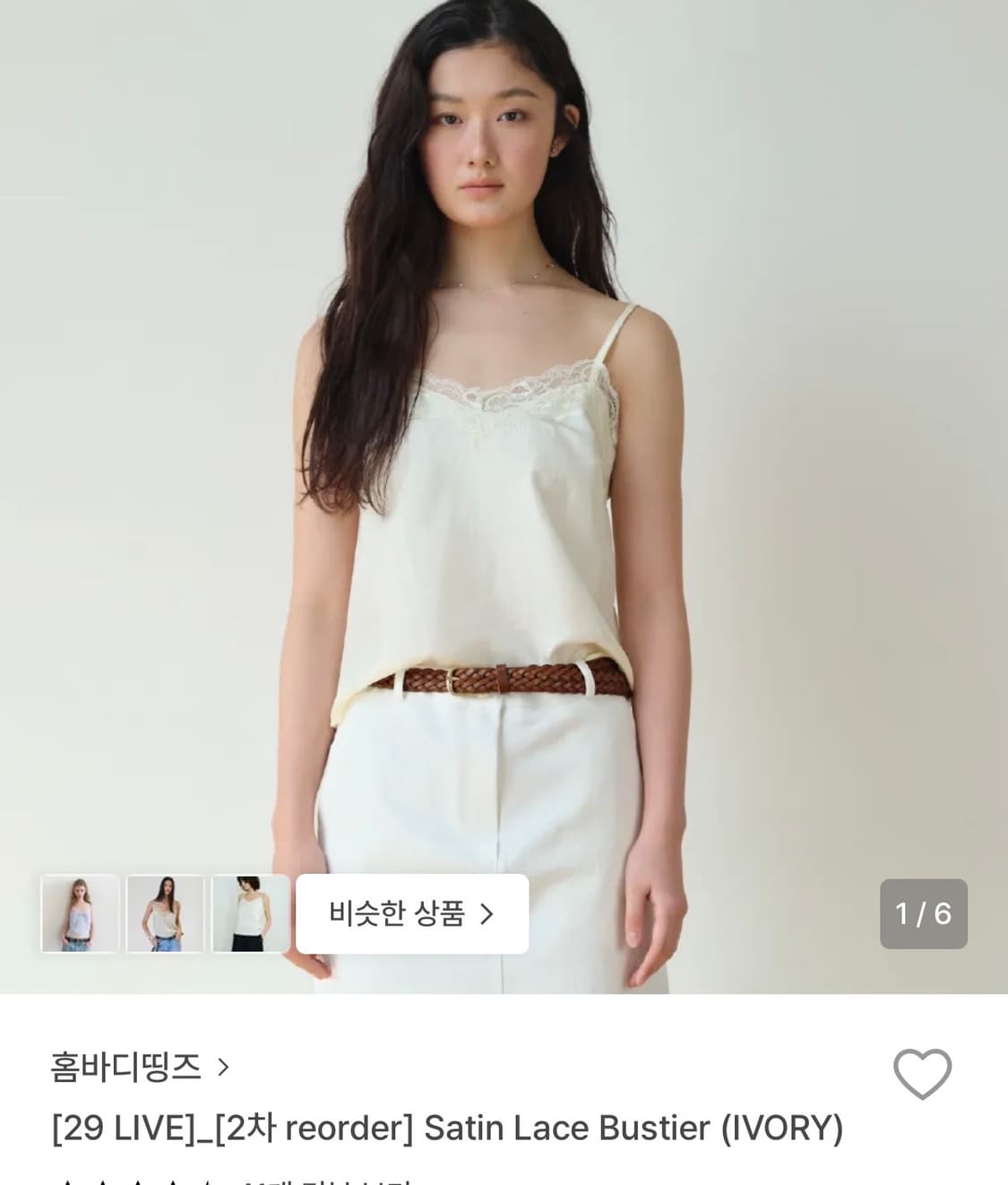Viewport: 1008px width, 1185px height.
Task: Select the second similar product thumbnail
Action: (165, 914)
